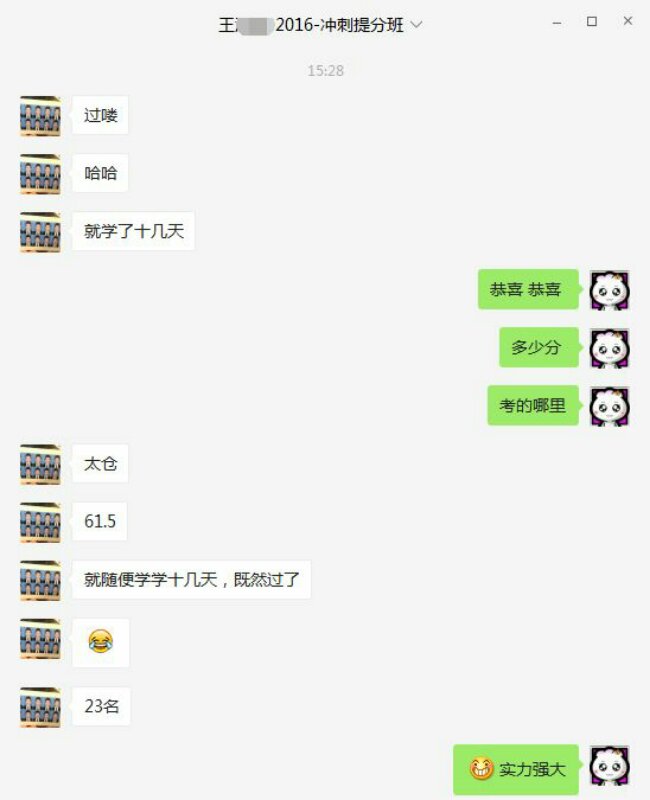Close the chat window
Screen dimensions: 650x800
(627, 21)
